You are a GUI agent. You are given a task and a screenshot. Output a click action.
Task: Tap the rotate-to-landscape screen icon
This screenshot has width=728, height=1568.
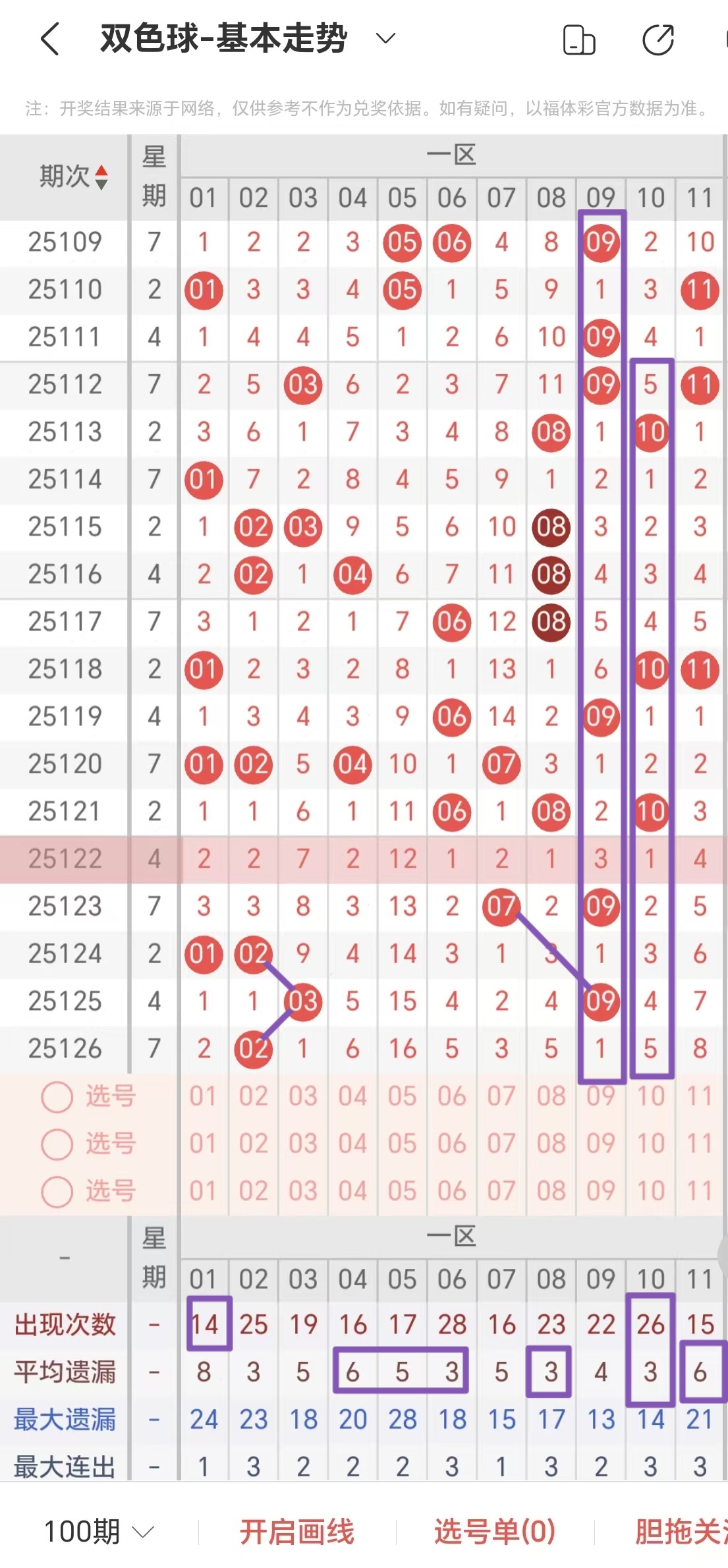pos(578,41)
